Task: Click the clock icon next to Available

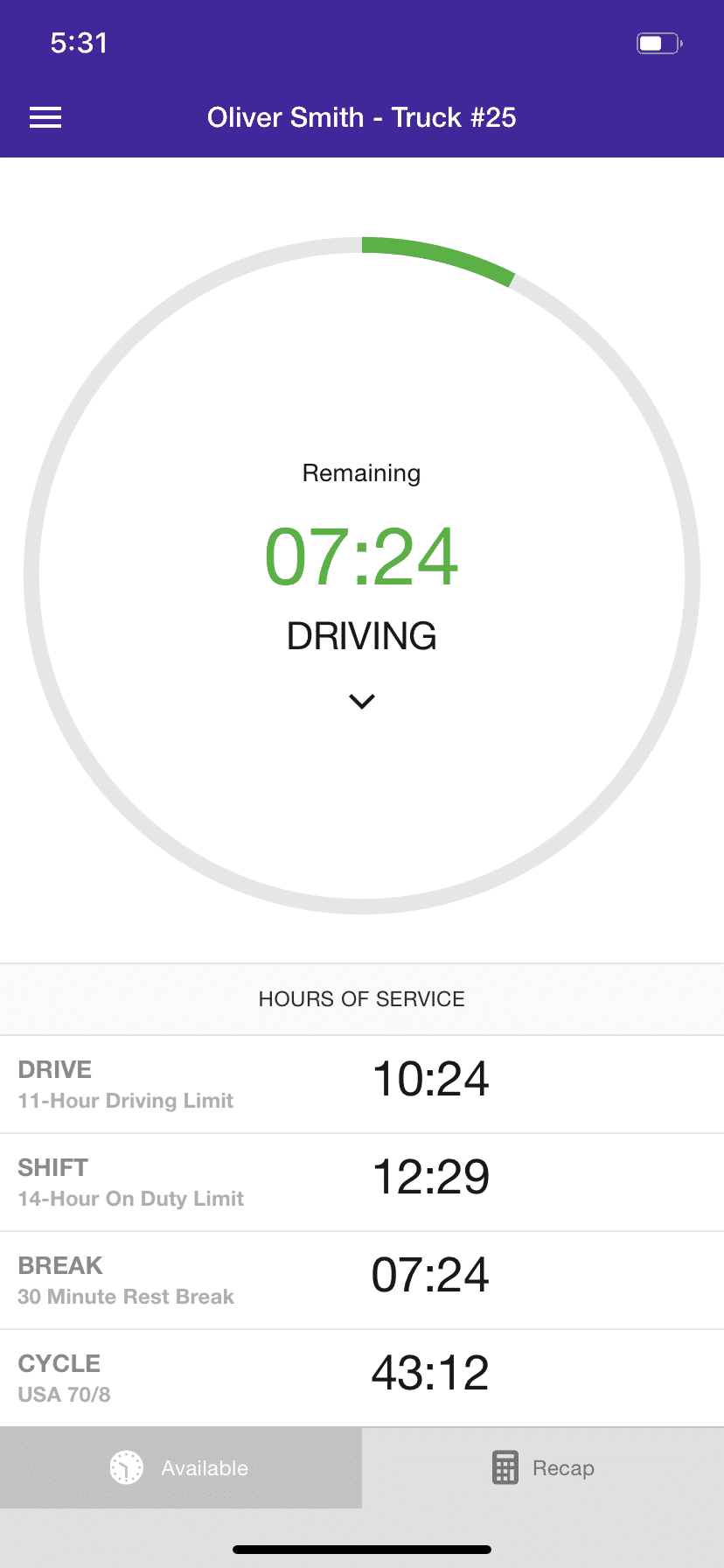Action: pyautogui.click(x=126, y=1467)
